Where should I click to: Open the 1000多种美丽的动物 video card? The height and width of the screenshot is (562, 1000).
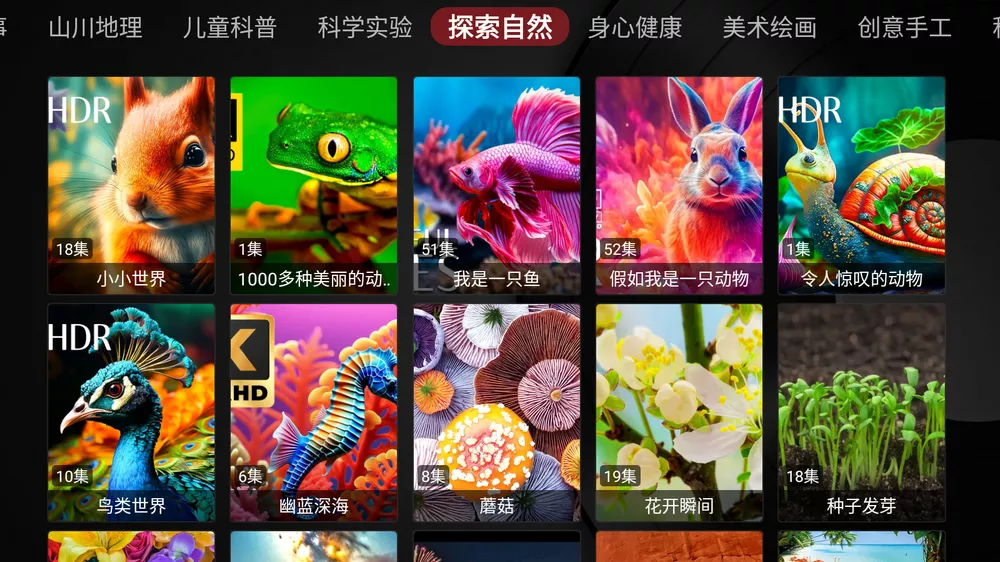pos(314,185)
